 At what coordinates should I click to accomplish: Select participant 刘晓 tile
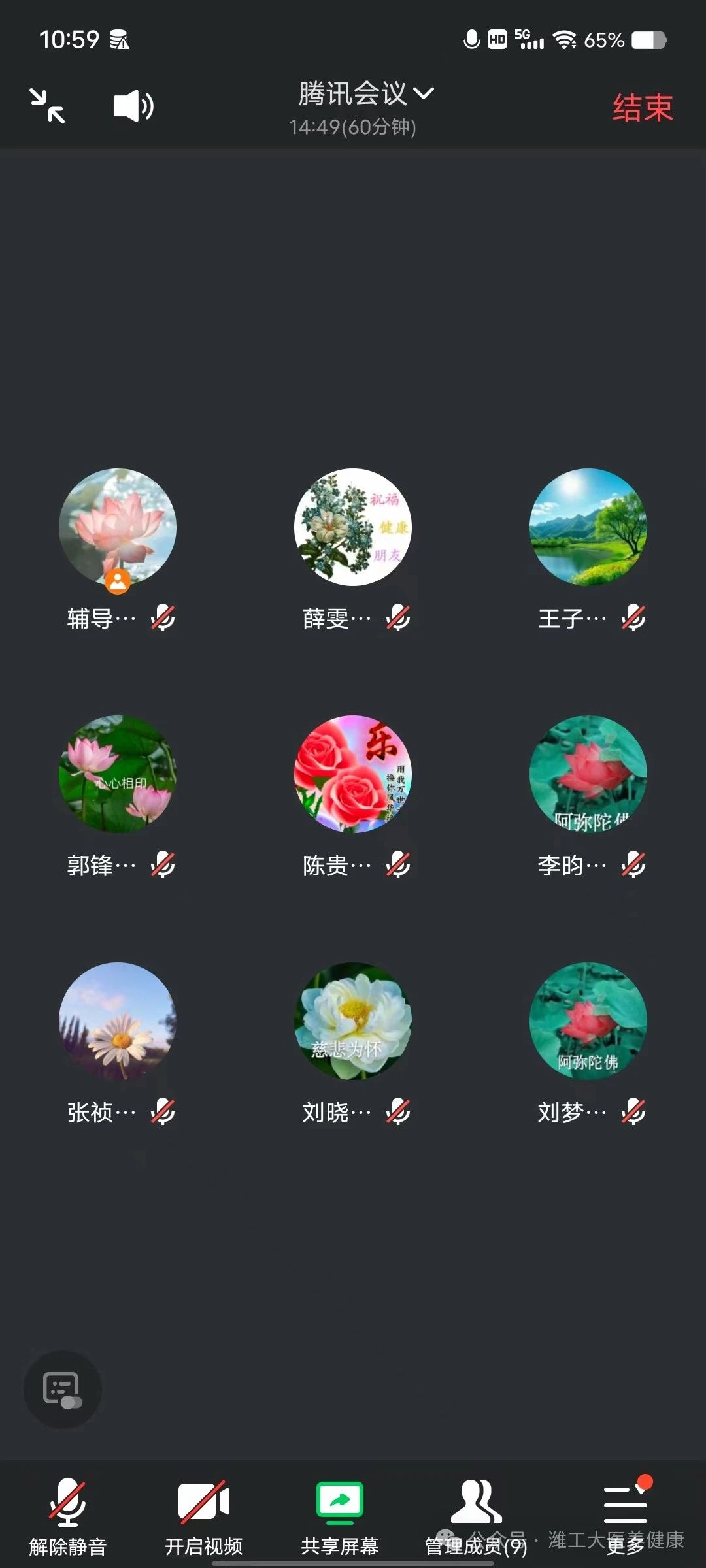pyautogui.click(x=353, y=1021)
